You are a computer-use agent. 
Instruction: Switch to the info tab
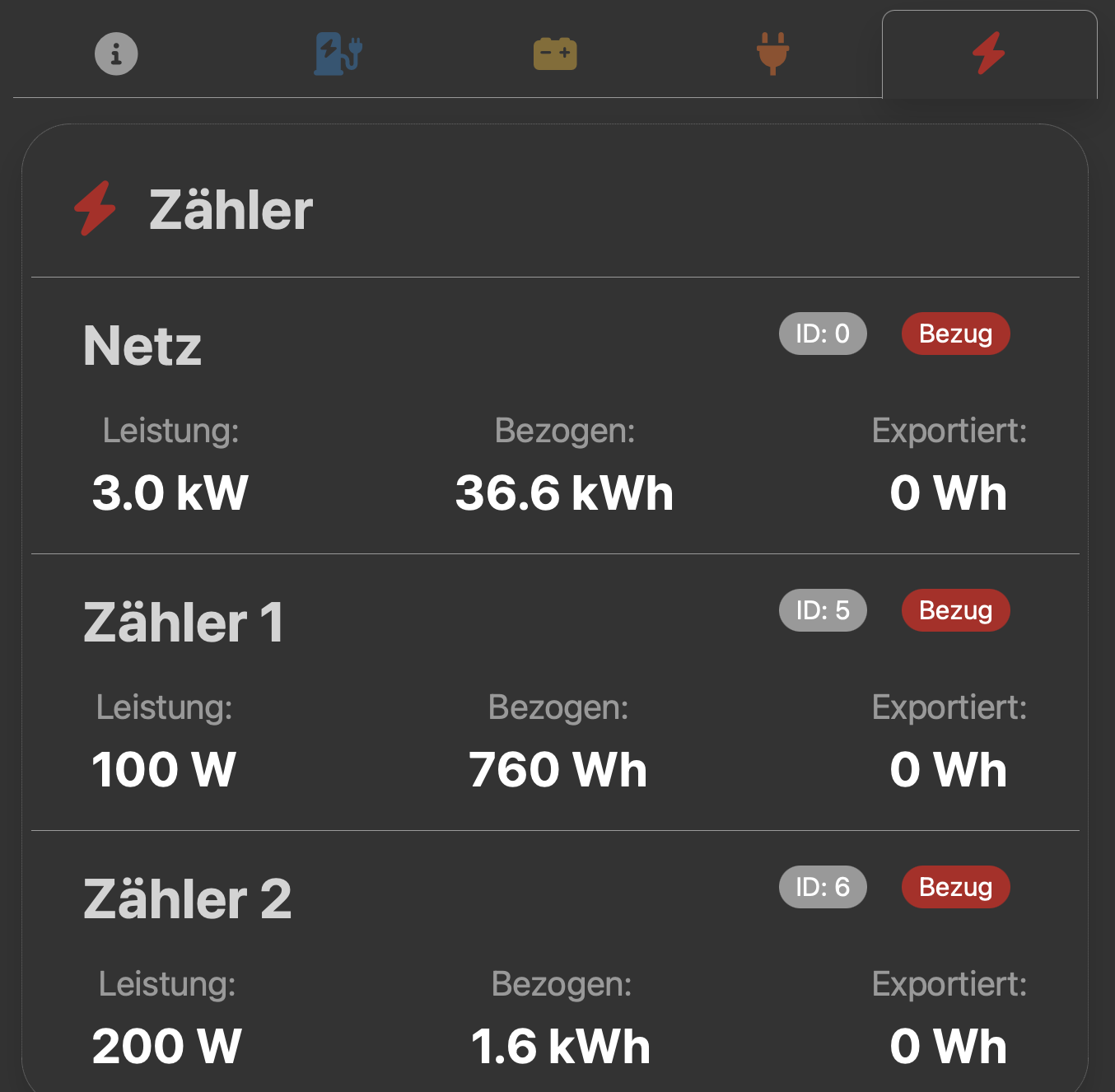click(x=116, y=54)
